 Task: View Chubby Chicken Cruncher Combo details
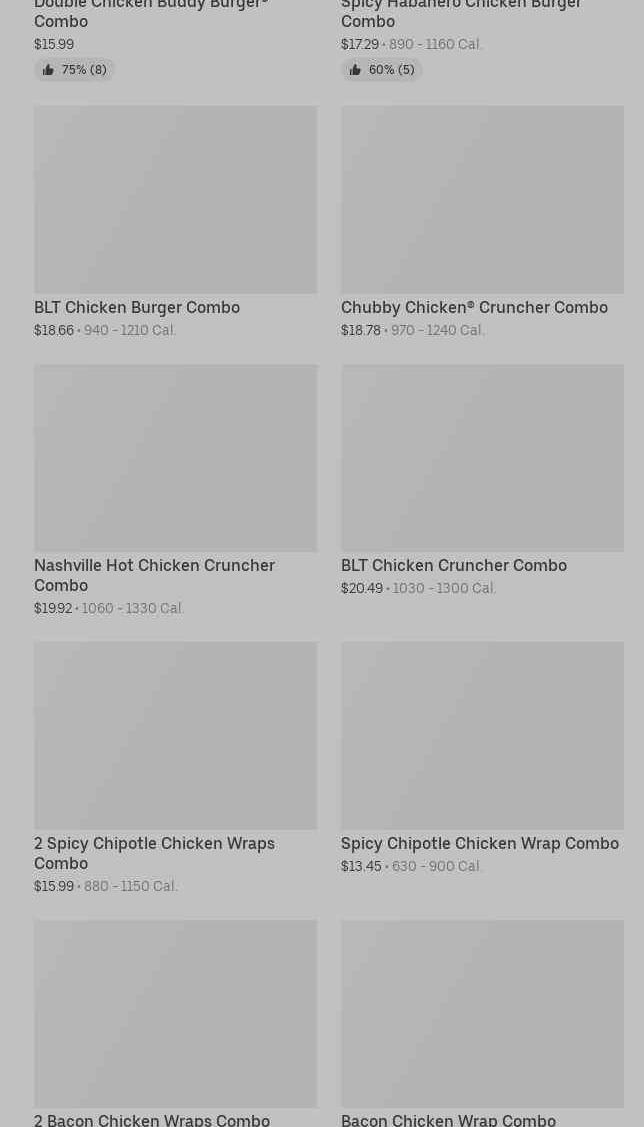coord(482,200)
